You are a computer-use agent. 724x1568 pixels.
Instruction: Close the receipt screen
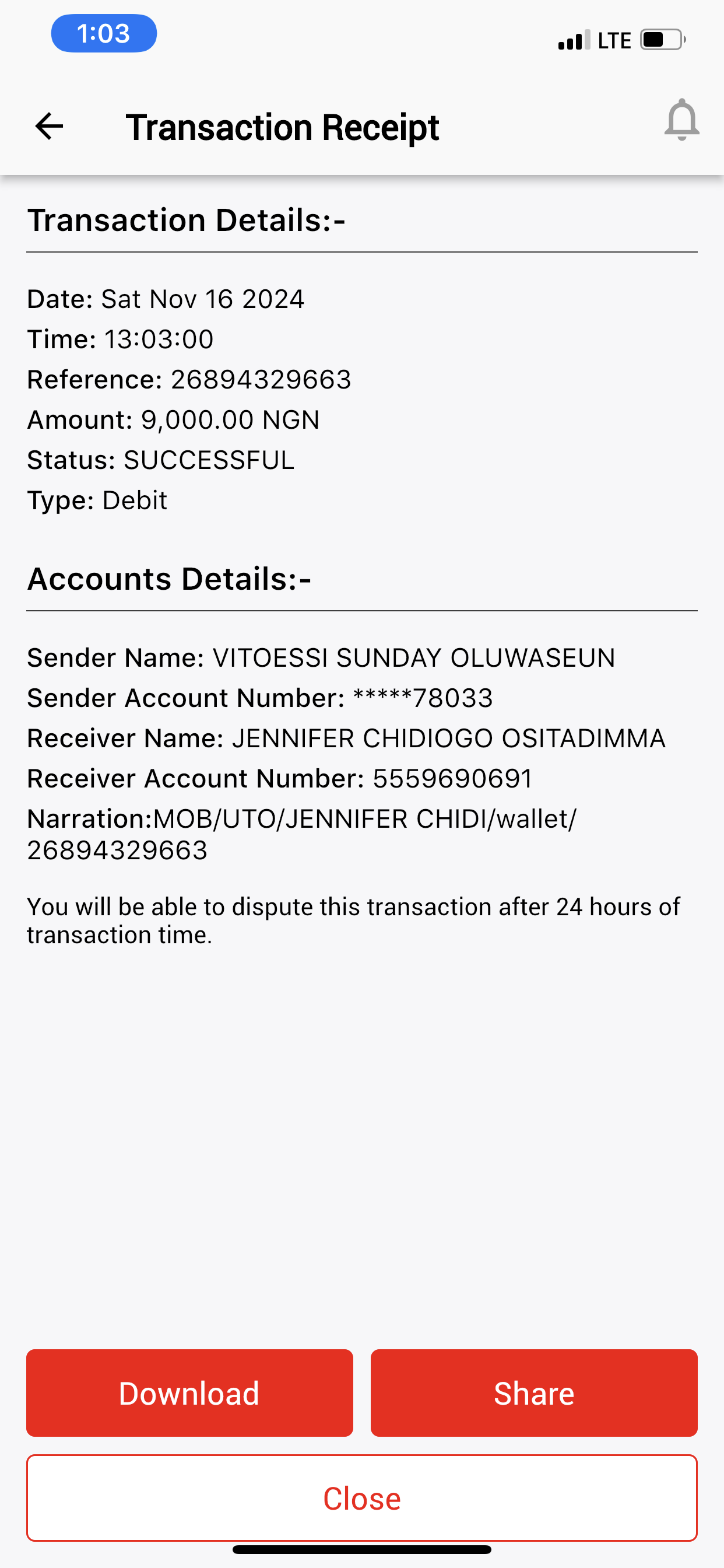click(x=362, y=1498)
